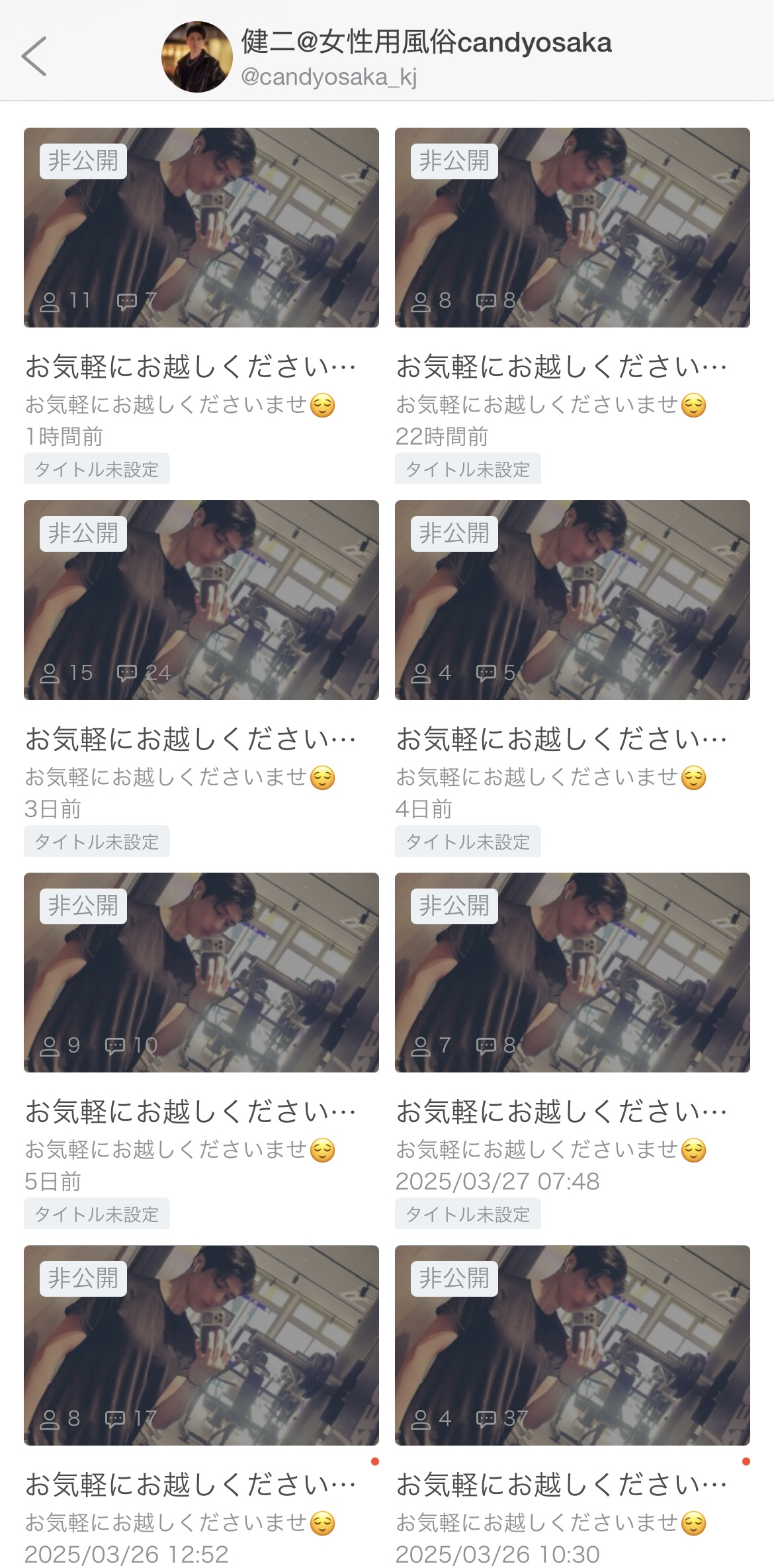Screen dimensions: 774x1568
Task: Open 健二's profile avatar in header
Action: coord(196,57)
